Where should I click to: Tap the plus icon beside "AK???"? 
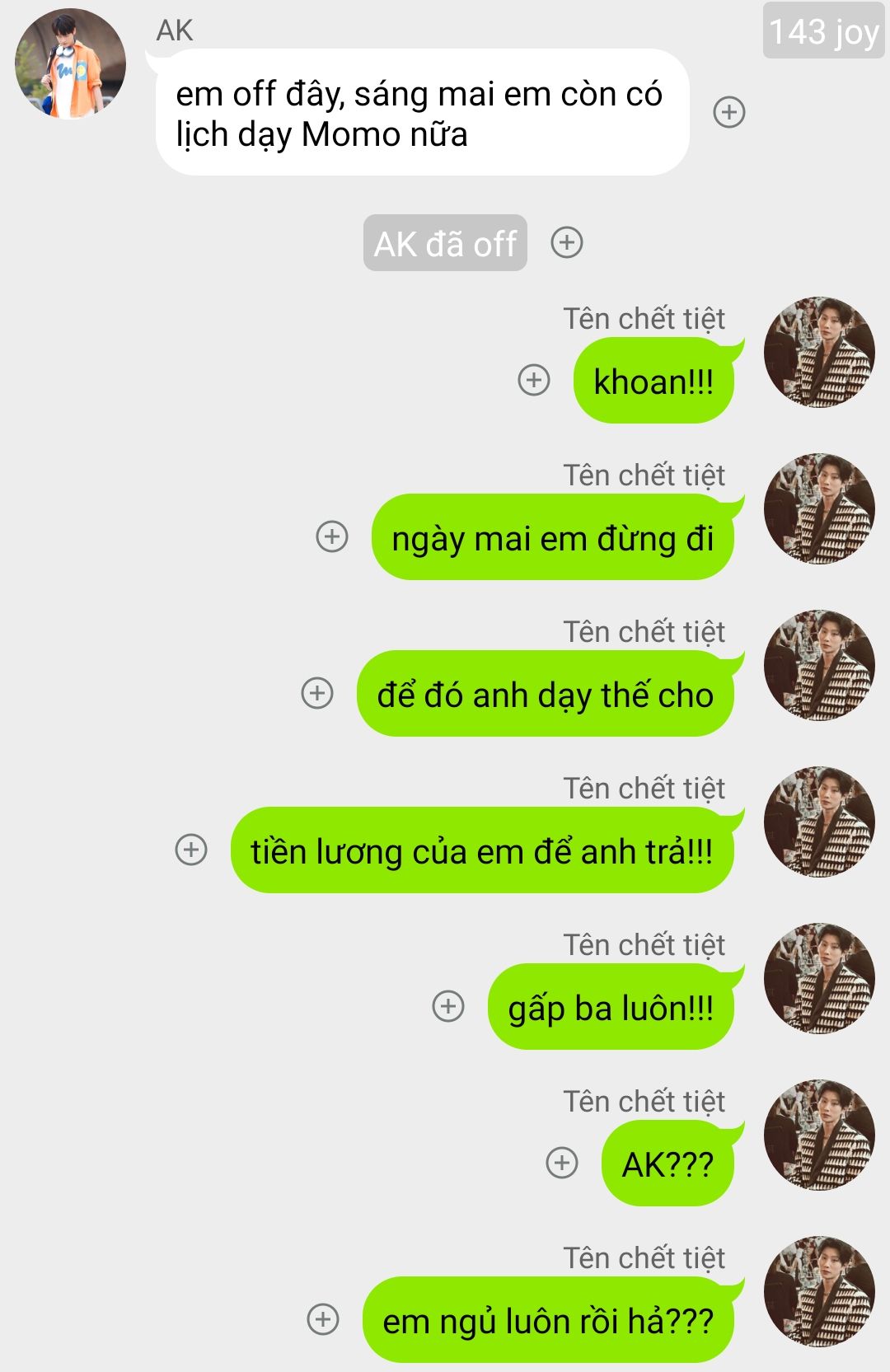[562, 1163]
